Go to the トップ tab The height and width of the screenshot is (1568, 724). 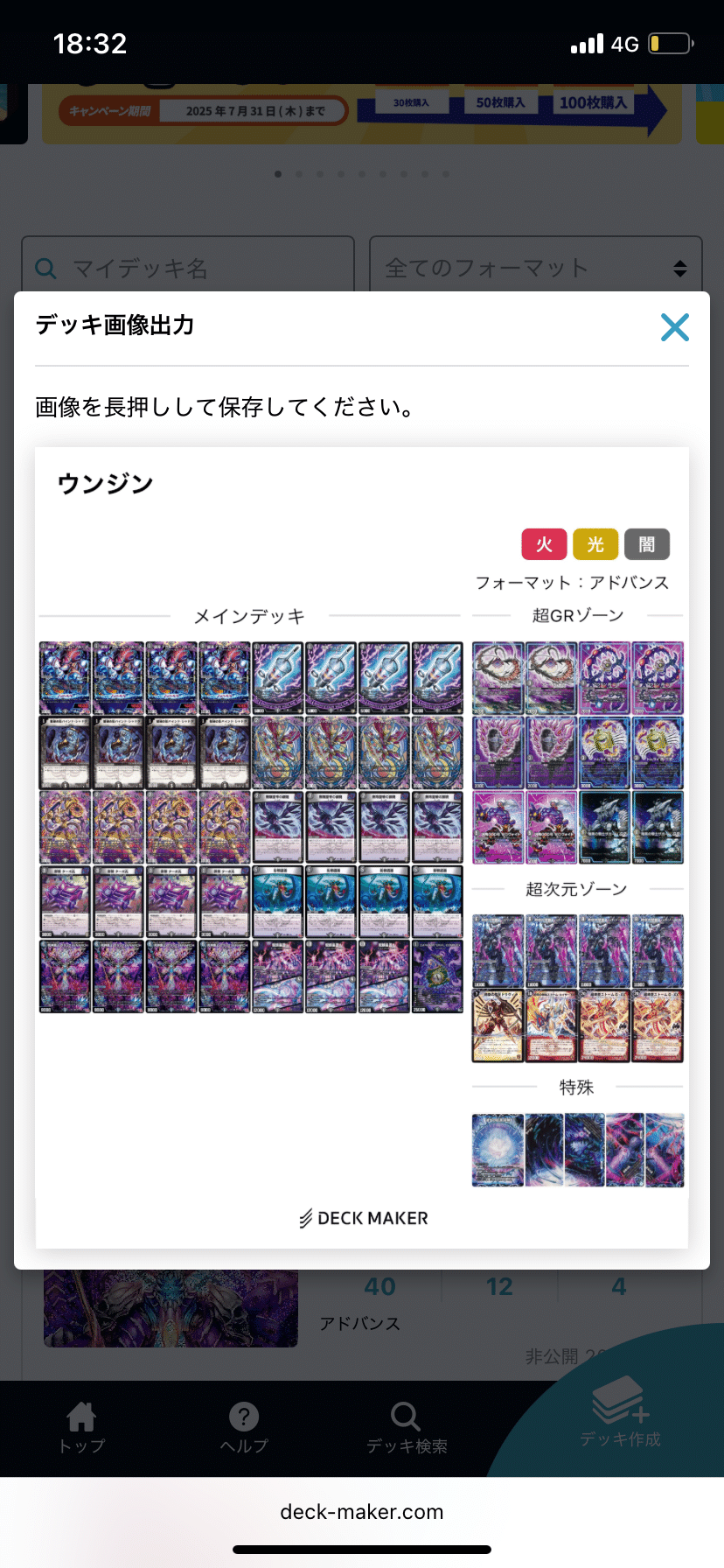81,1427
